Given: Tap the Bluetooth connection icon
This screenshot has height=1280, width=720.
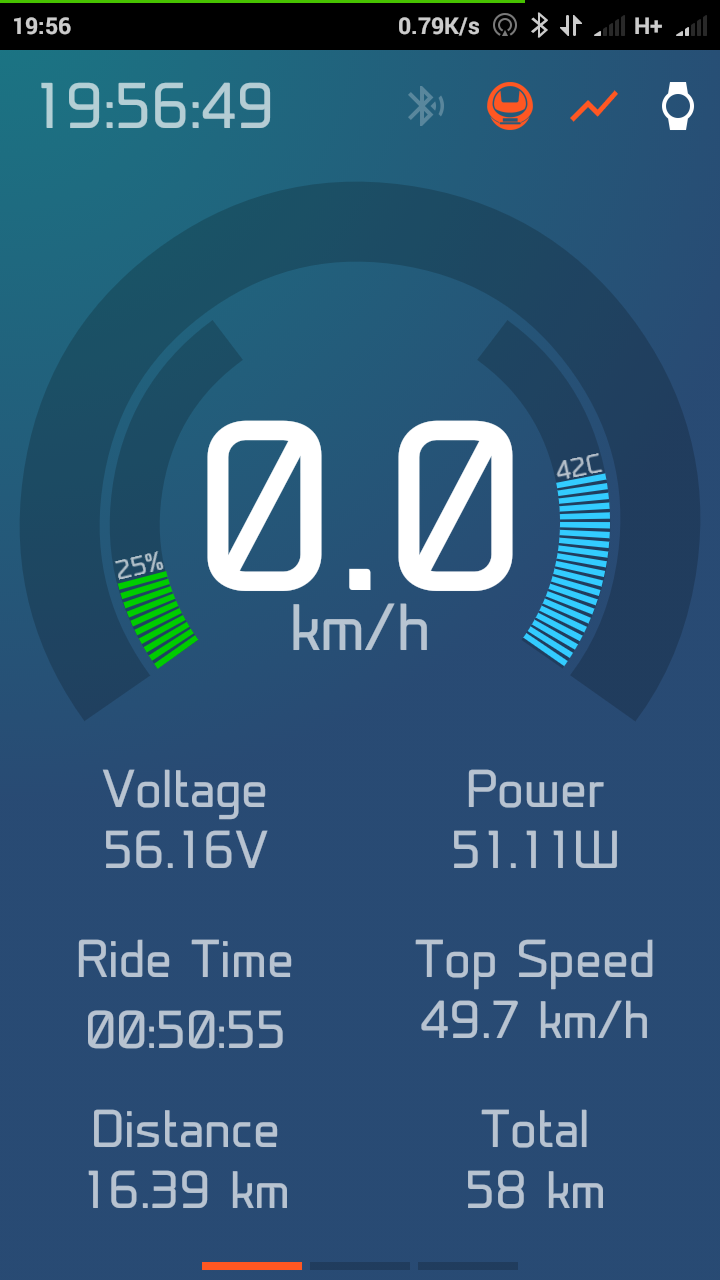Looking at the screenshot, I should (x=426, y=106).
